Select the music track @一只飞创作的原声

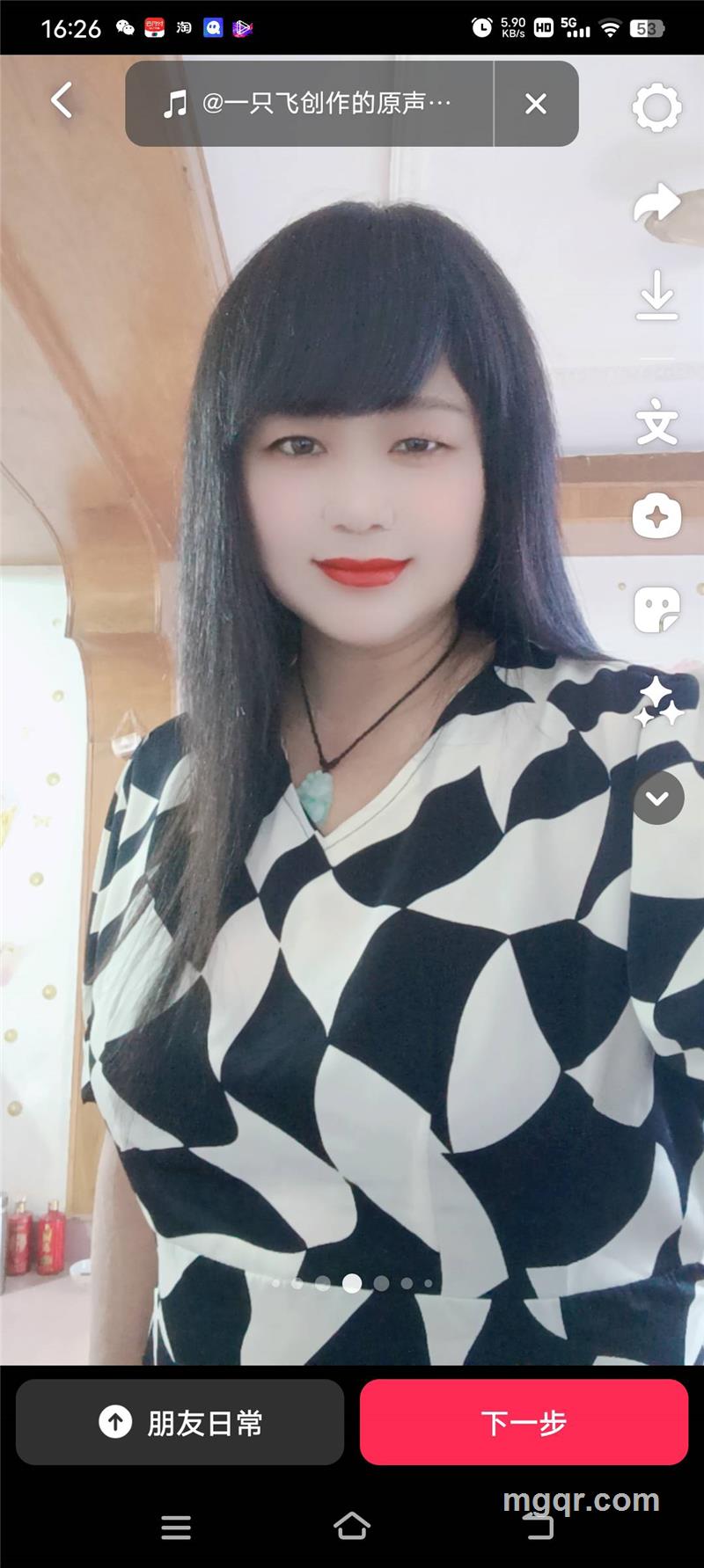click(x=308, y=104)
